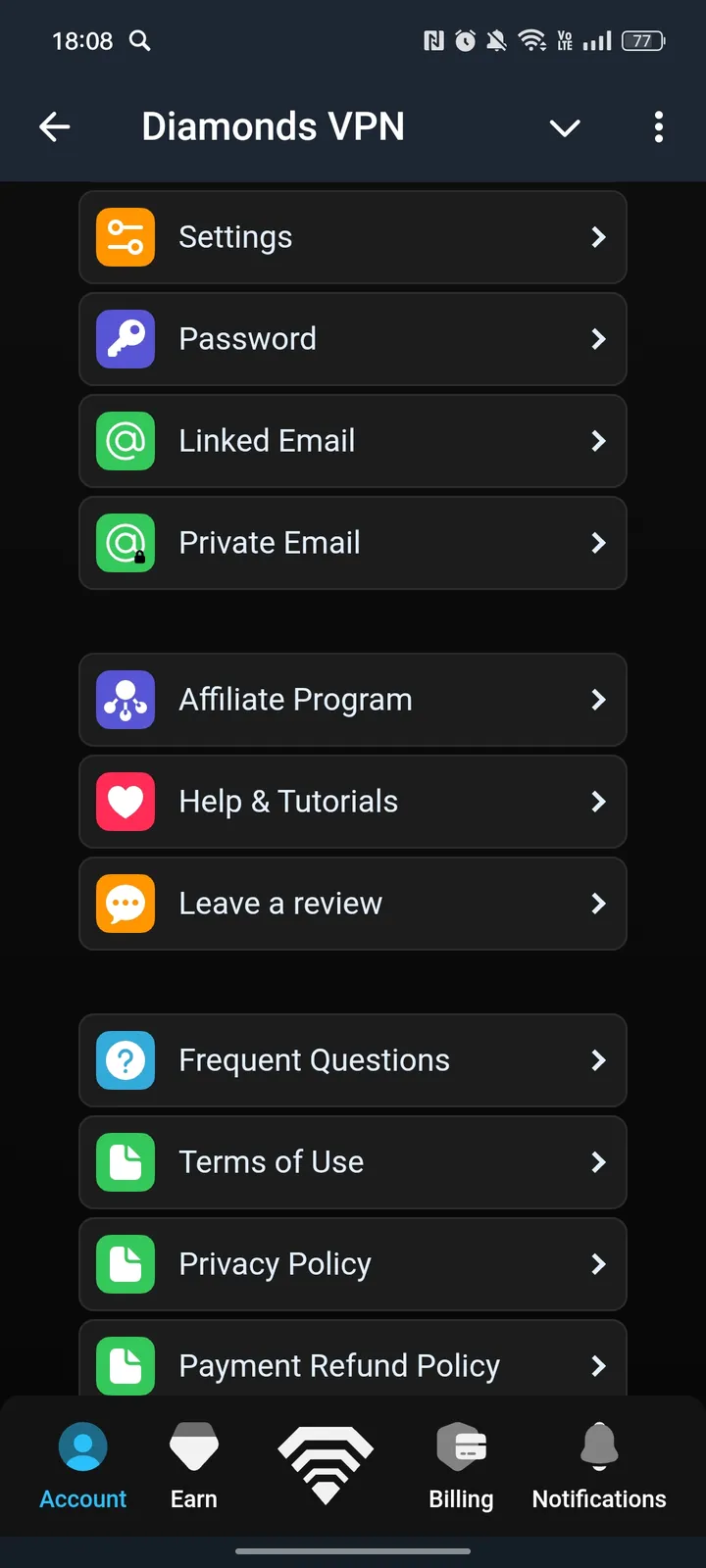Go to the Notifications tab

(599, 1466)
